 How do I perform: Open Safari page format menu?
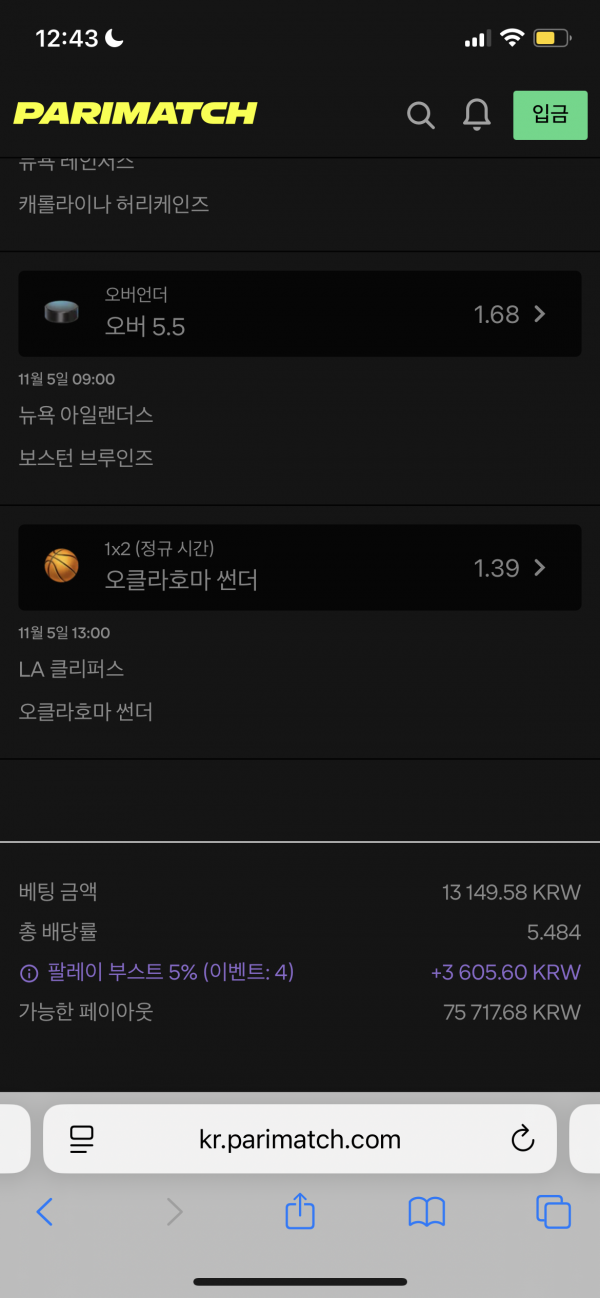[x=81, y=1138]
